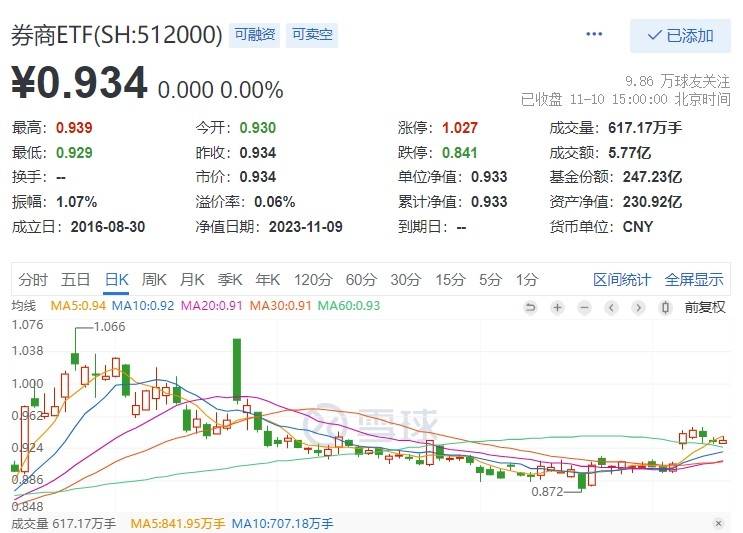Choose the 30分 interval tab

(405, 280)
